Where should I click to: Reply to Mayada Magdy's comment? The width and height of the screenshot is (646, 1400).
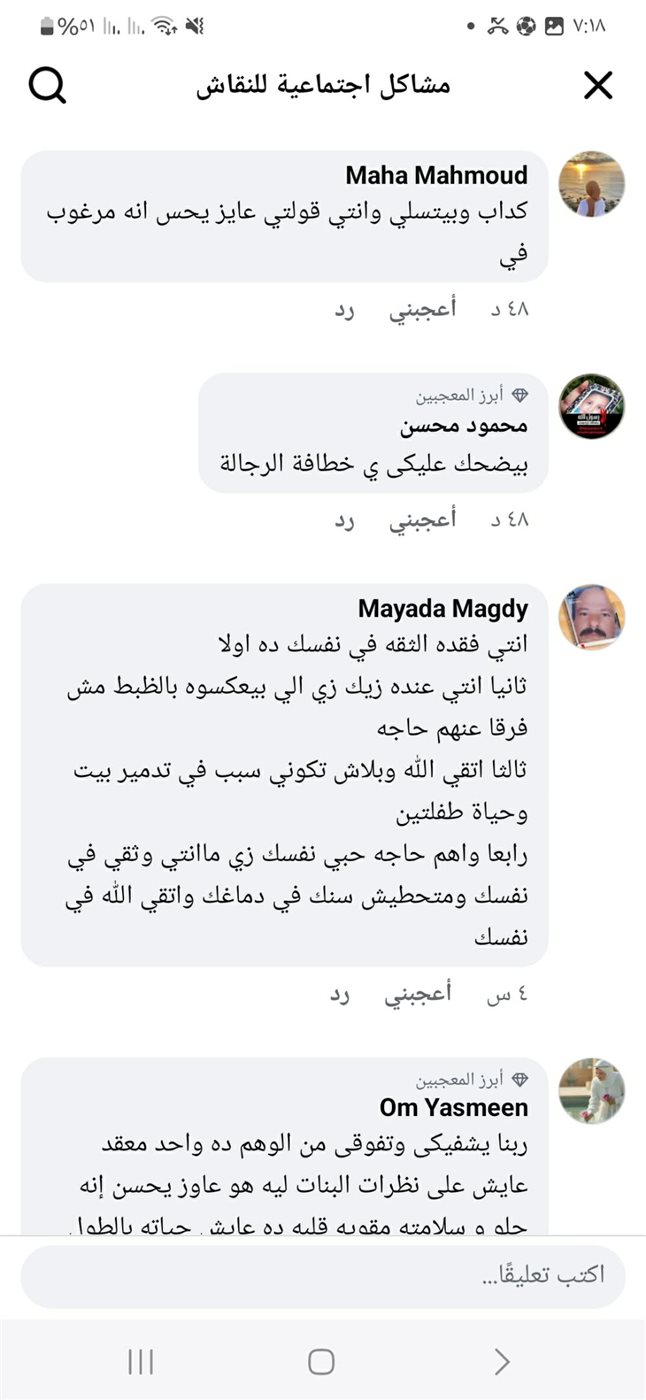[342, 994]
